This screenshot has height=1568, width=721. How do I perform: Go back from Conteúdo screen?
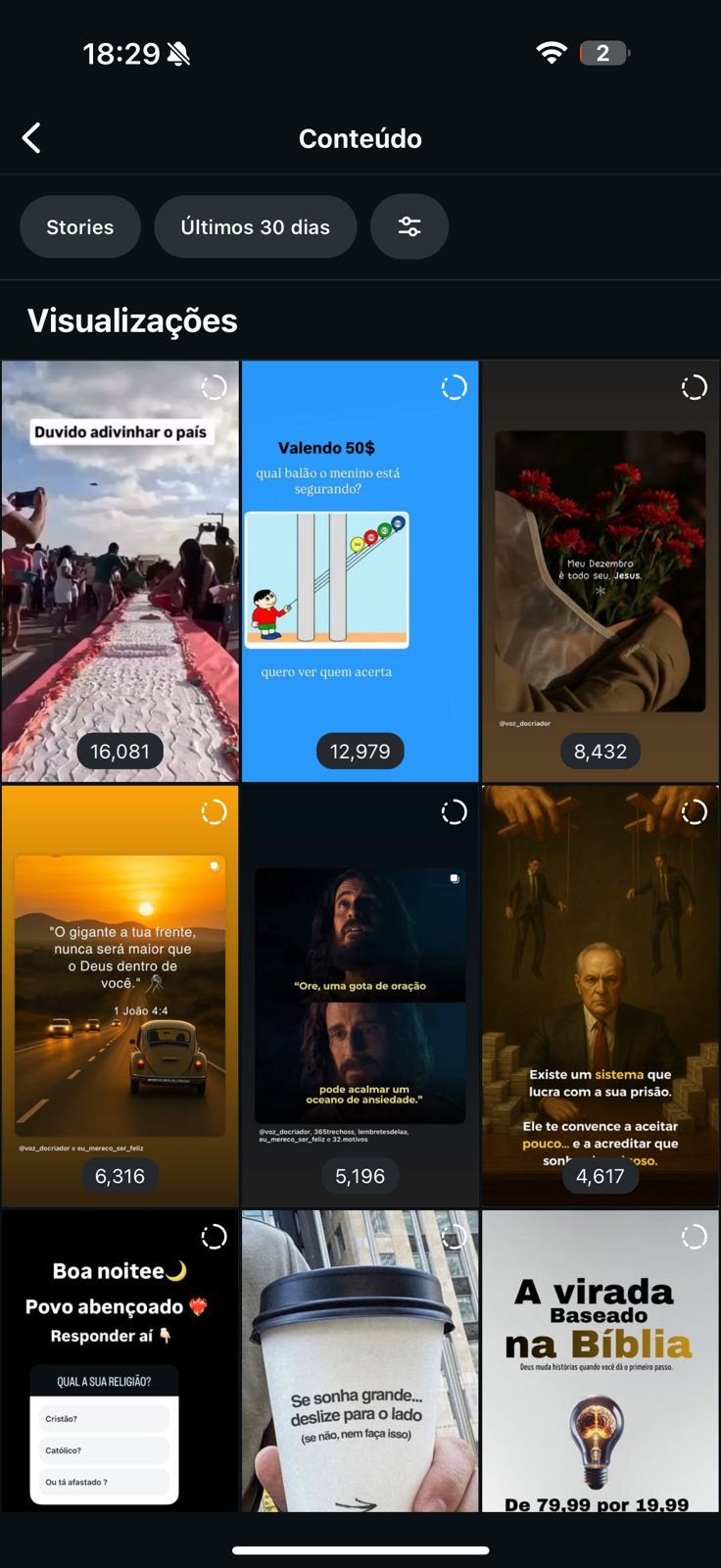[x=32, y=138]
